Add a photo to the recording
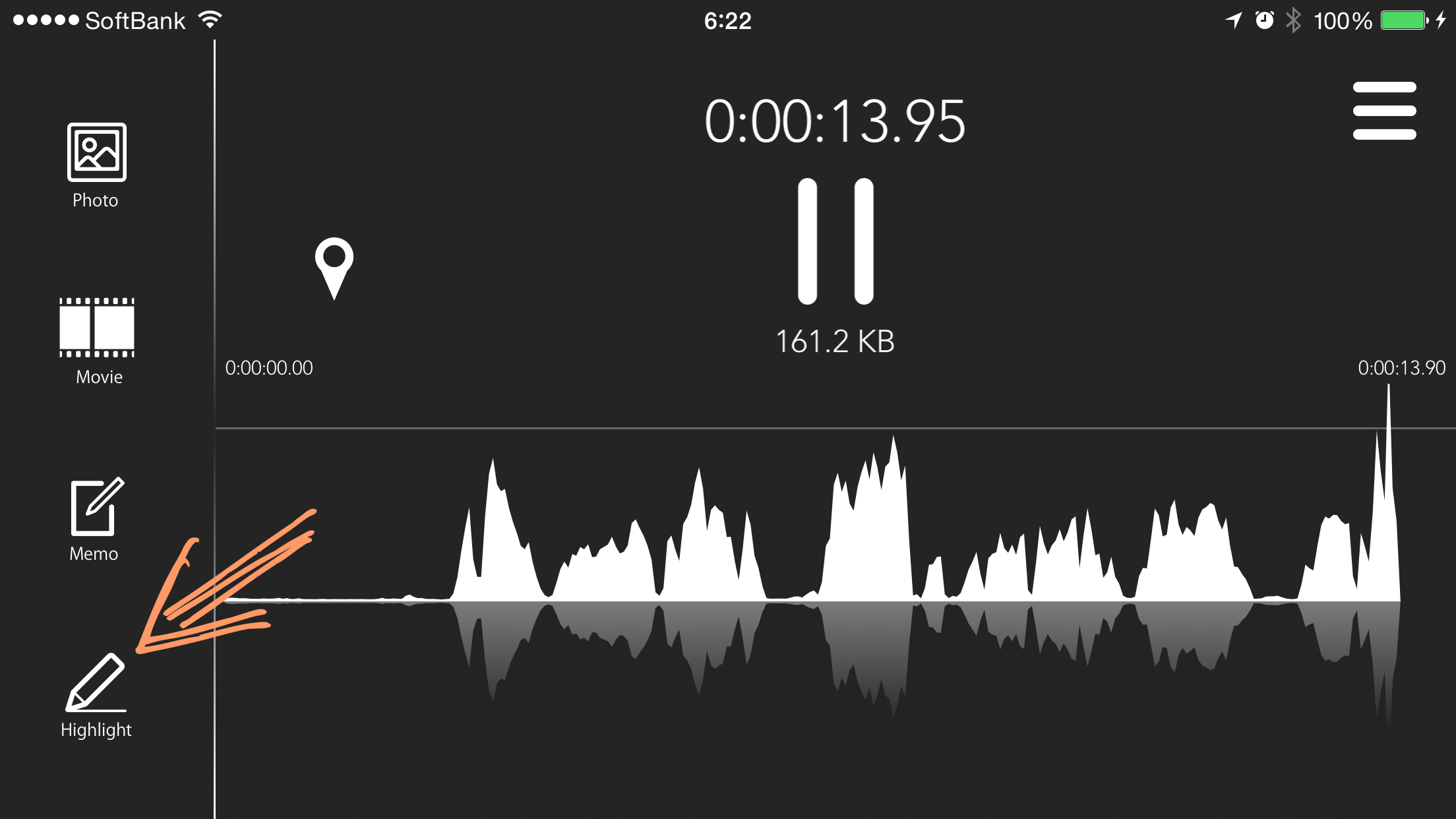The width and height of the screenshot is (1456, 819). [96, 164]
